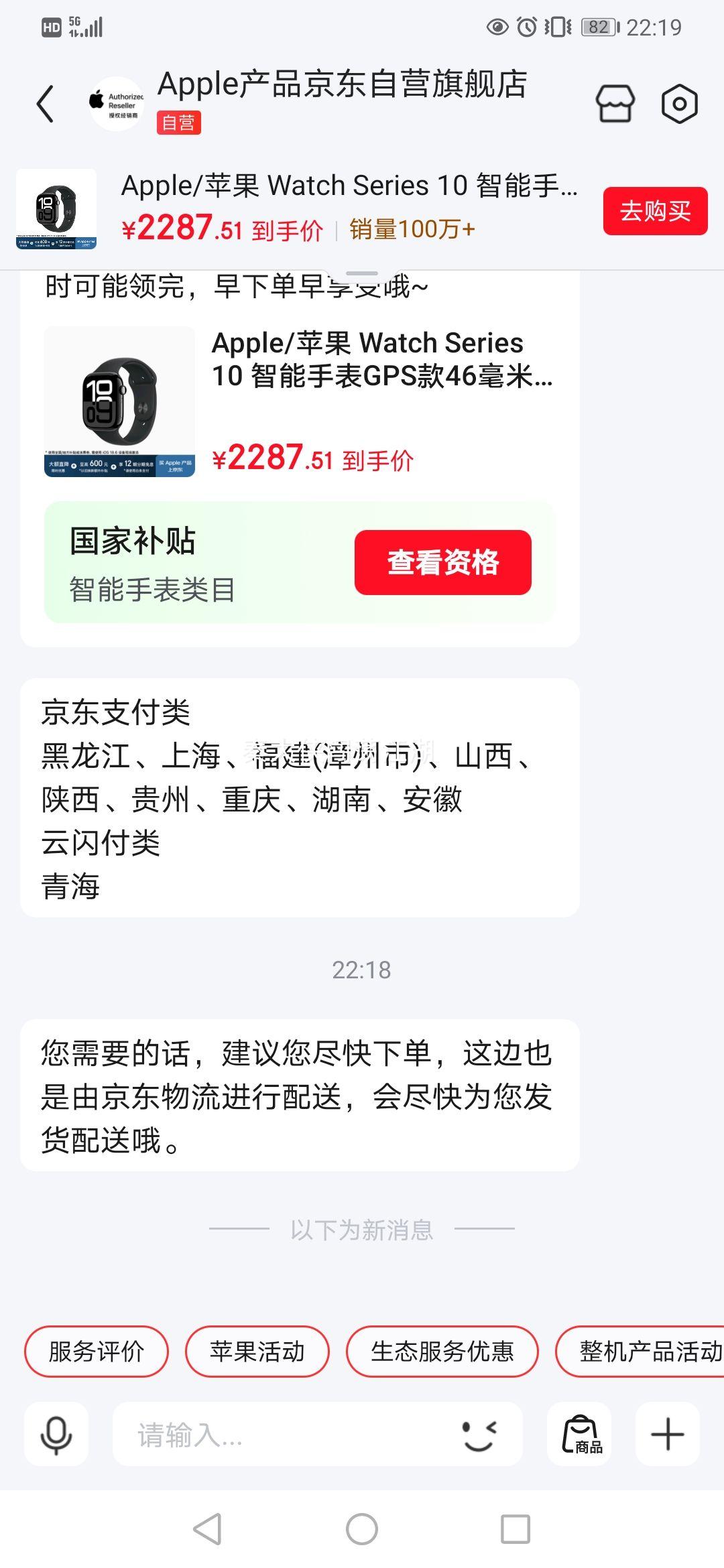Image resolution: width=724 pixels, height=1568 pixels.
Task: Tap the 查看资格 eligibility button
Action: [x=443, y=563]
